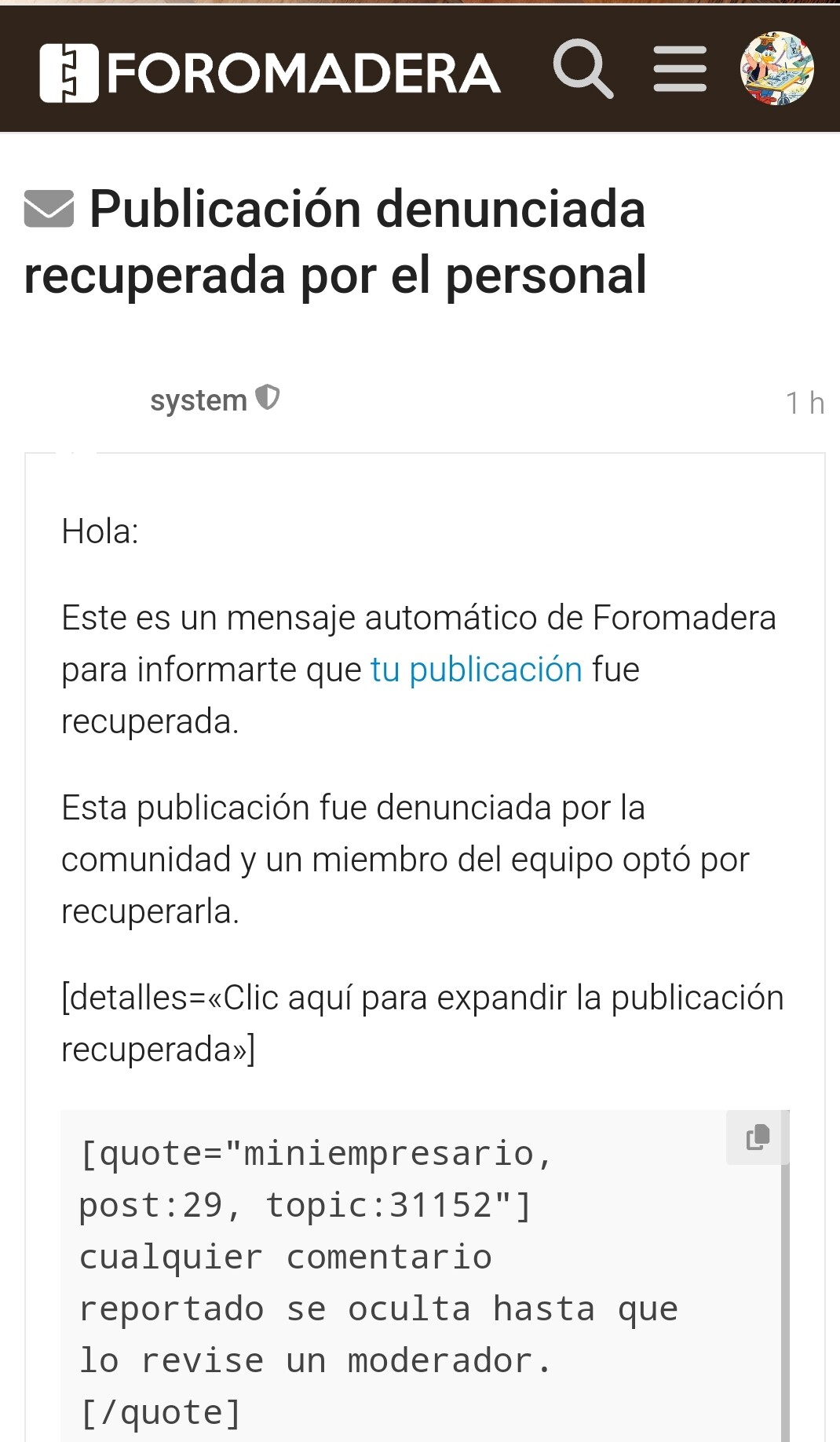Open the user profile avatar
This screenshot has width=840, height=1442.
777,68
